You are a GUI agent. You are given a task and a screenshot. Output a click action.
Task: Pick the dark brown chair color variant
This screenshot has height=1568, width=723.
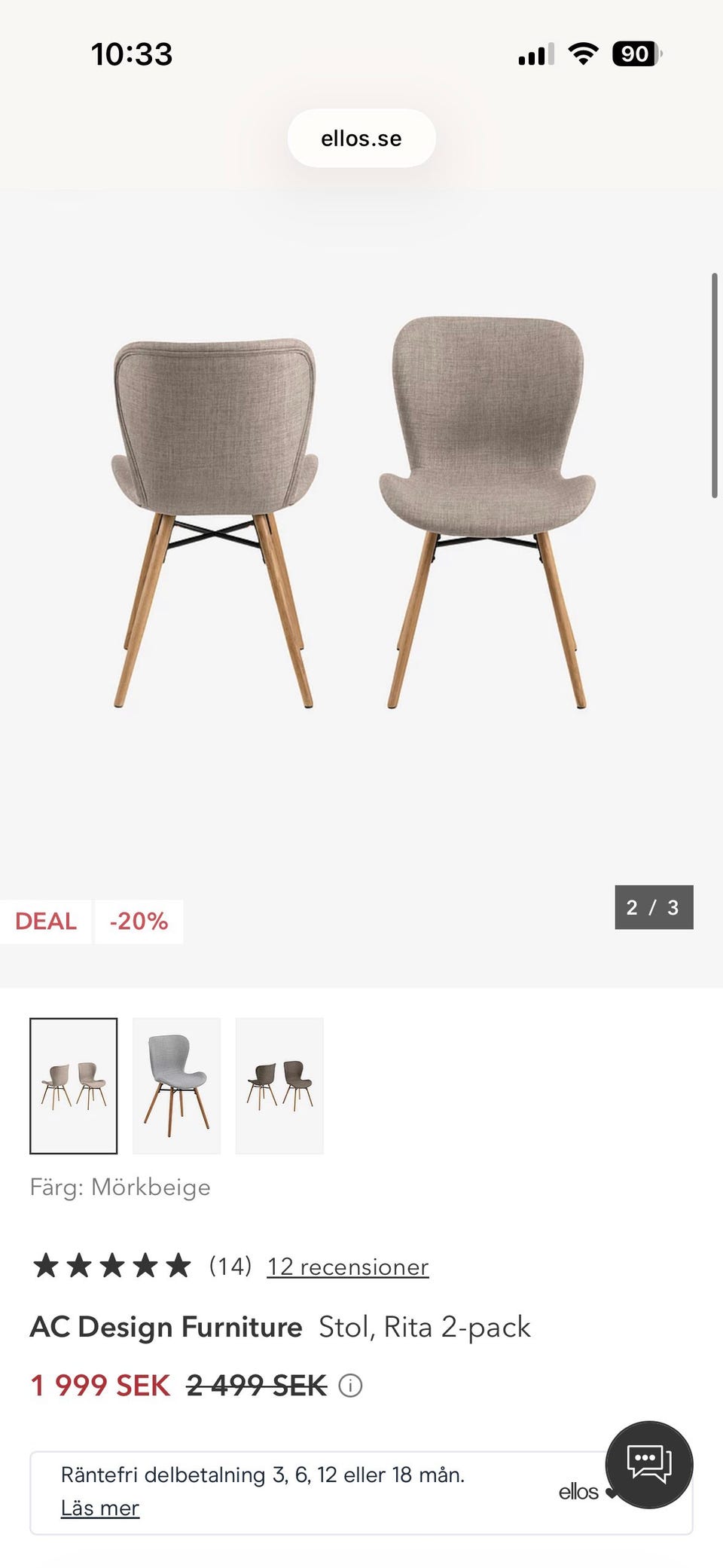(x=279, y=1085)
